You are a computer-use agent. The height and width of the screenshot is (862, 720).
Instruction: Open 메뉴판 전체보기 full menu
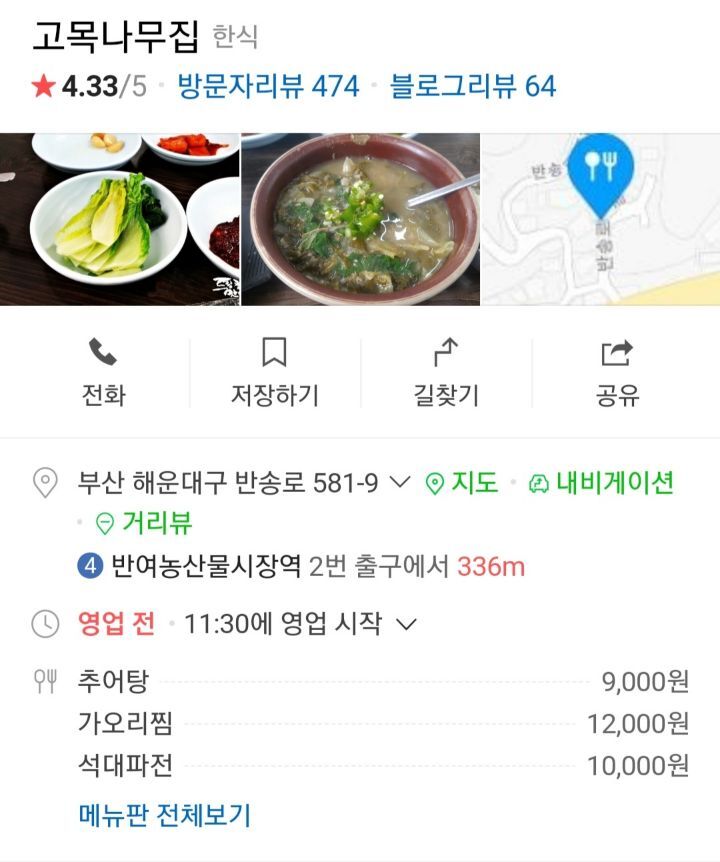click(x=164, y=815)
